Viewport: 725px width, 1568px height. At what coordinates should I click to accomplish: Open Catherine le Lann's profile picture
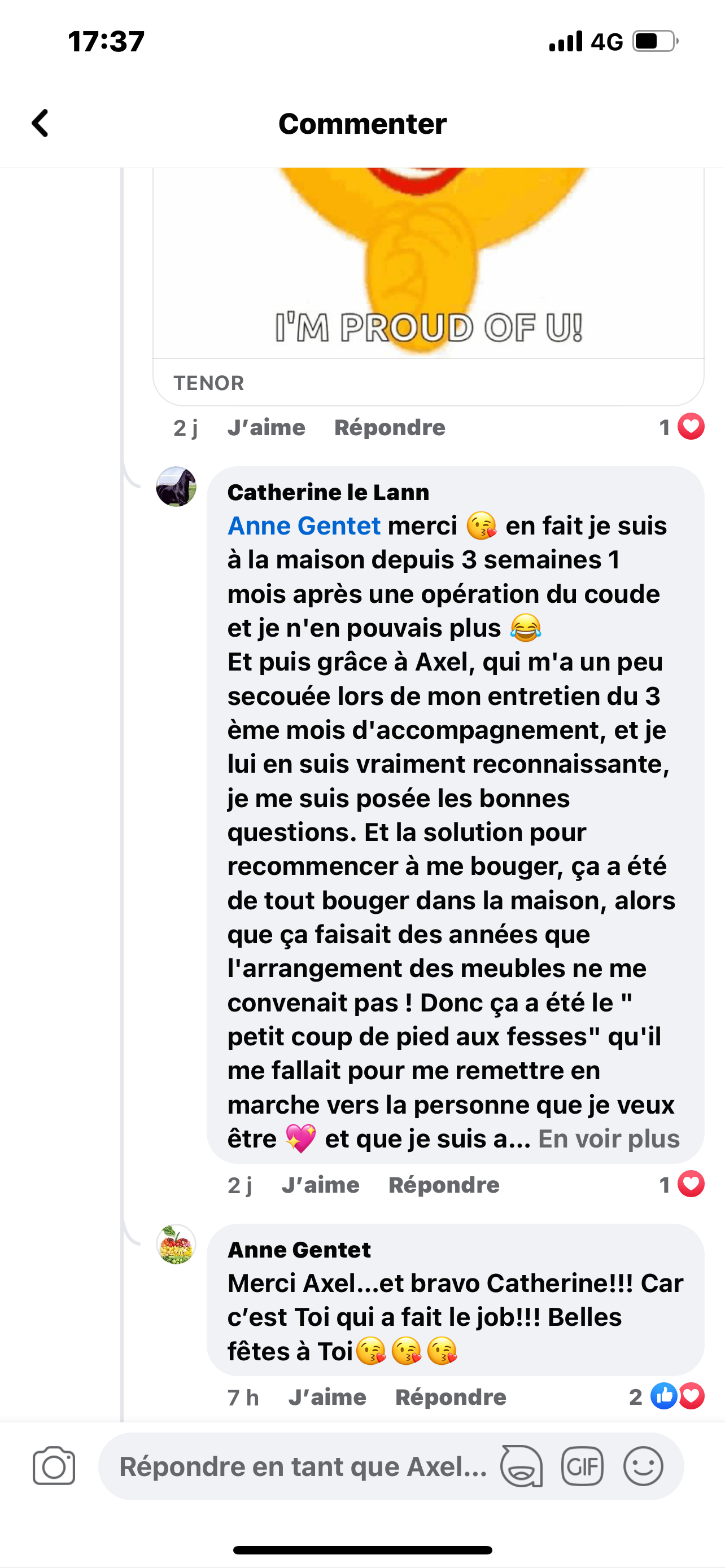pyautogui.click(x=176, y=487)
